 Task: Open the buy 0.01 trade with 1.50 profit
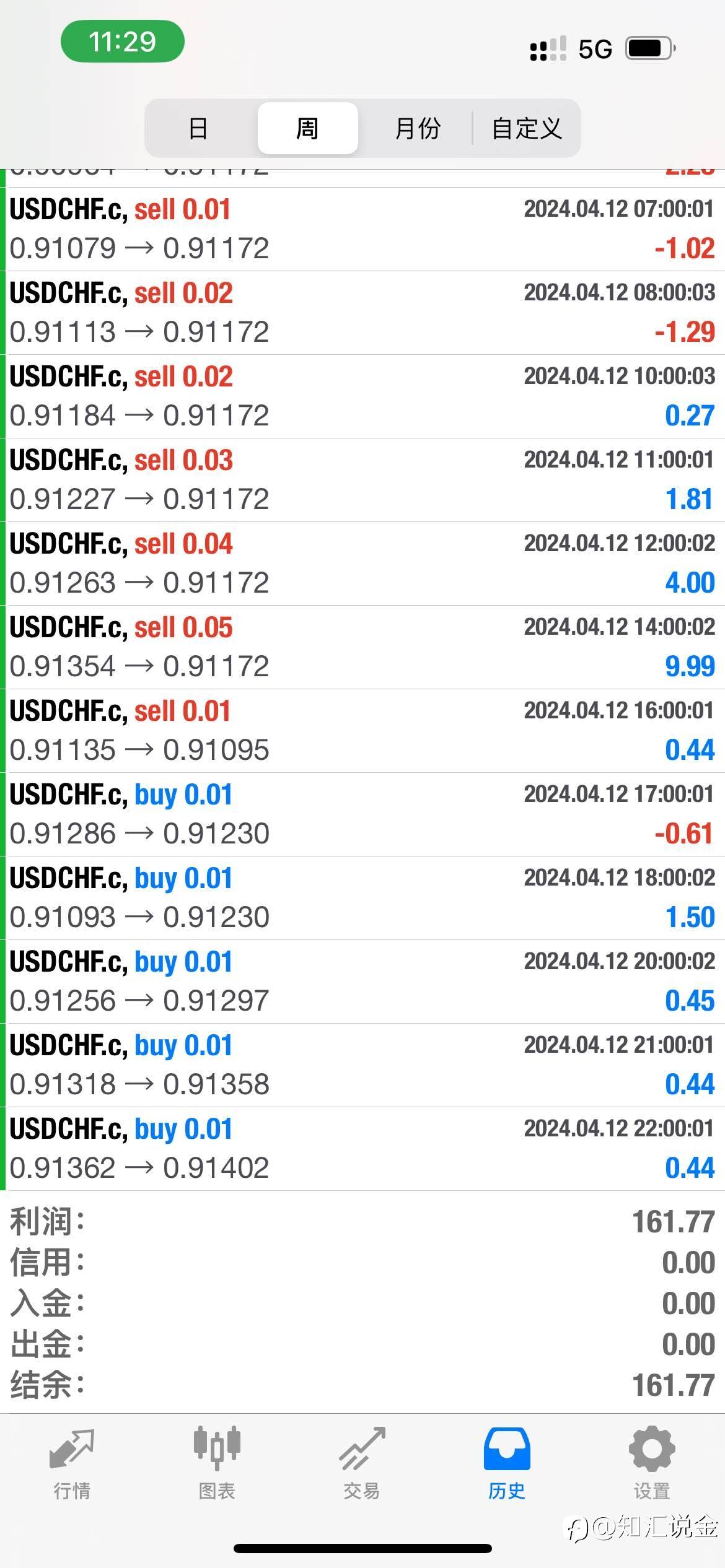click(x=362, y=898)
